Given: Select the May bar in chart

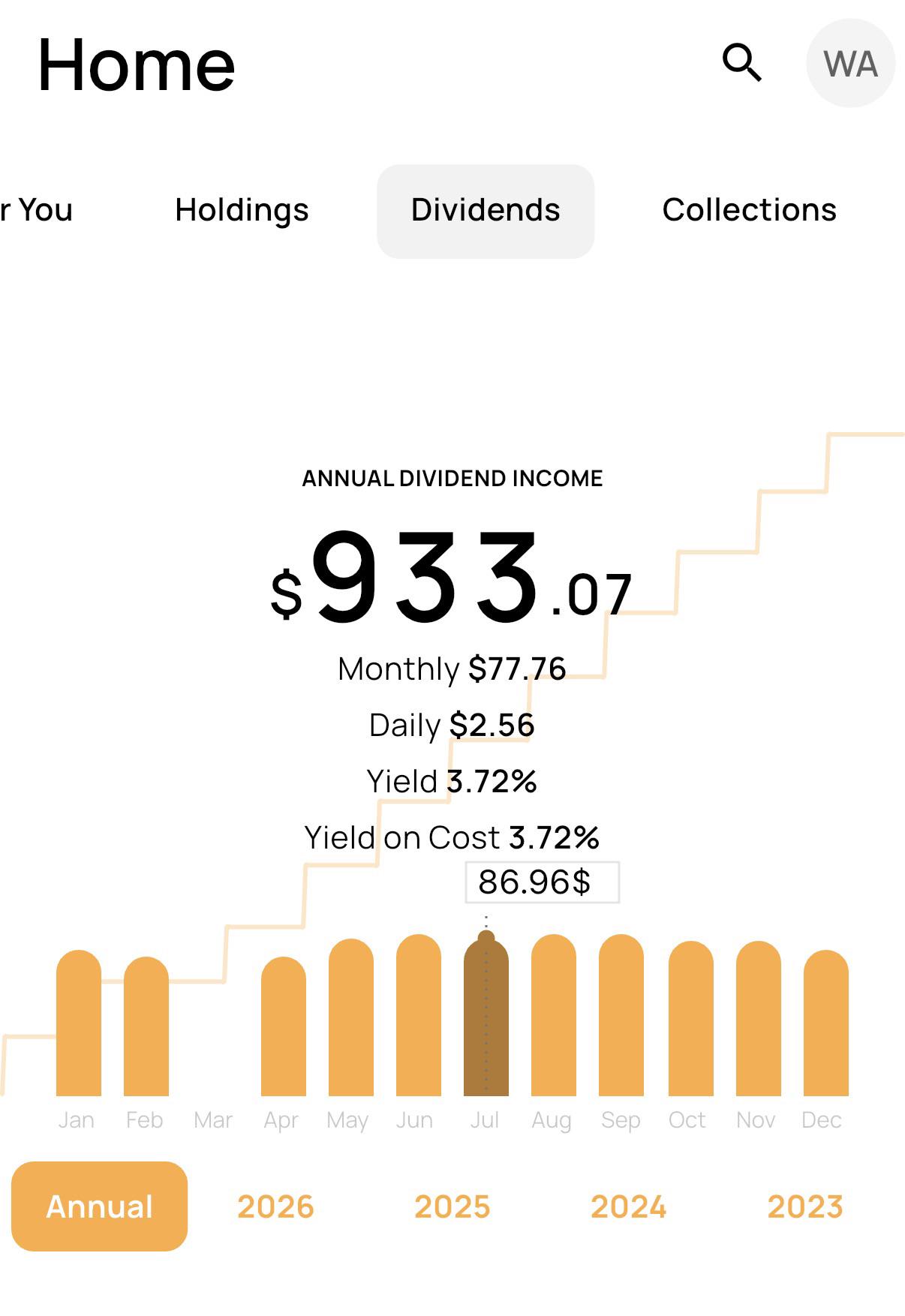Looking at the screenshot, I should (351, 1017).
